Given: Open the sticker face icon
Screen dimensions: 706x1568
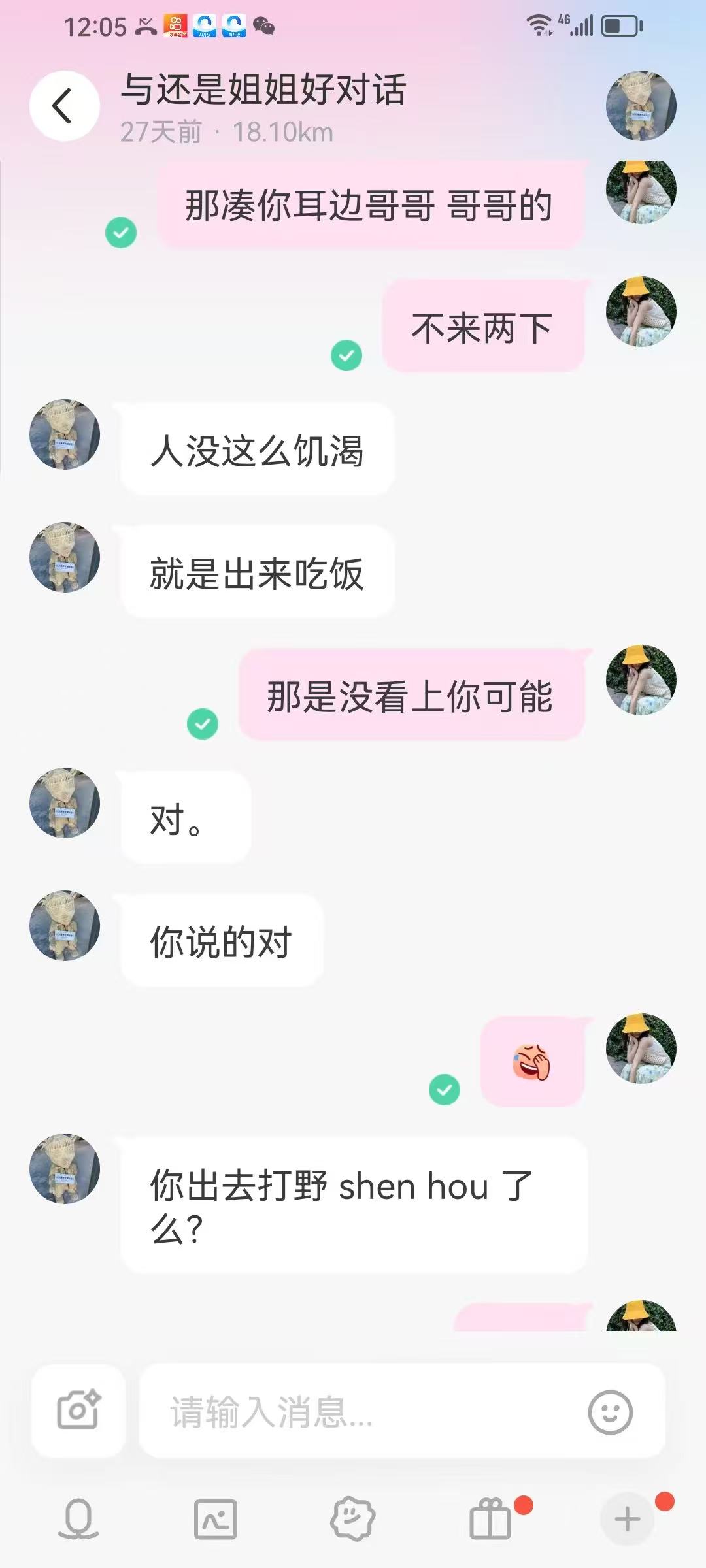Looking at the screenshot, I should click(x=353, y=1518).
